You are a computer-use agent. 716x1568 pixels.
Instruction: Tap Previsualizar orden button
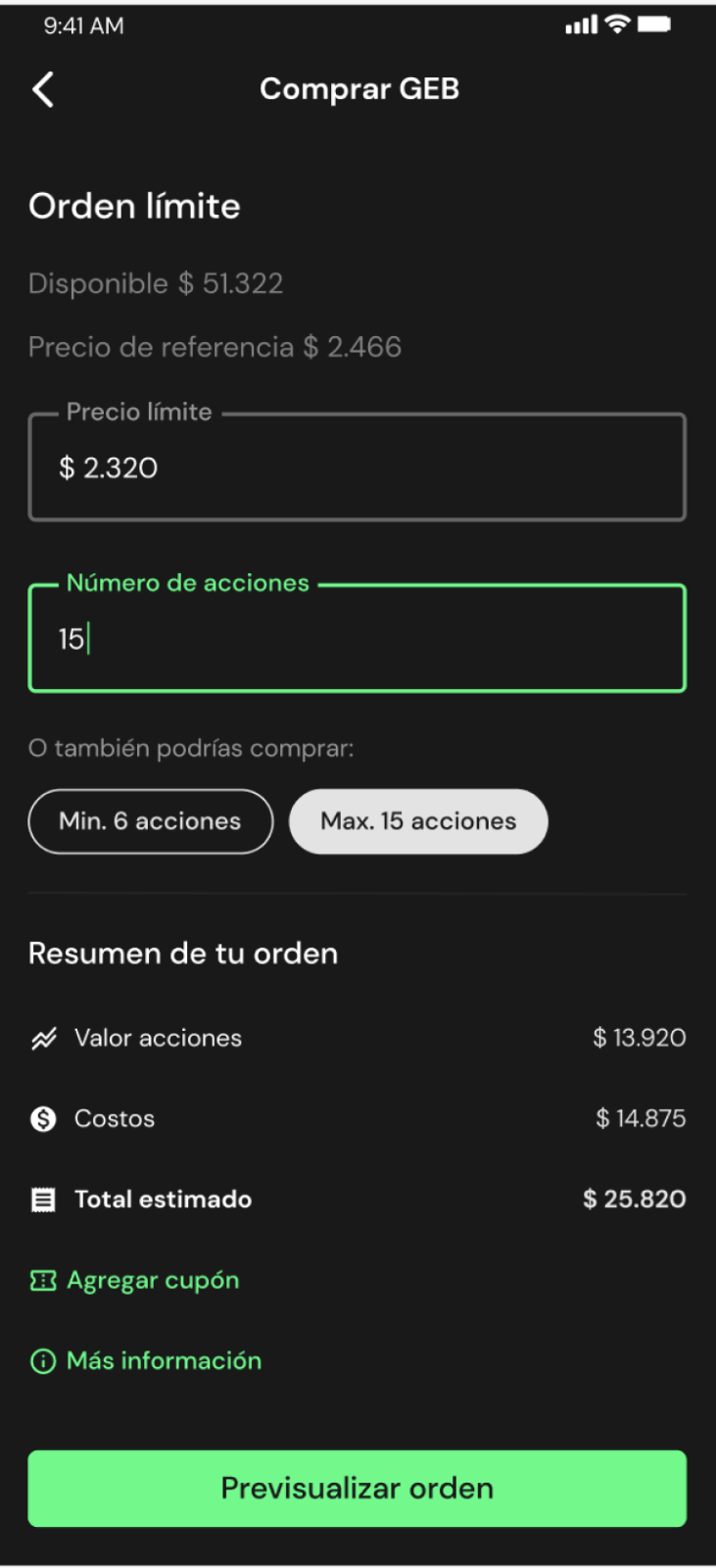357,1489
